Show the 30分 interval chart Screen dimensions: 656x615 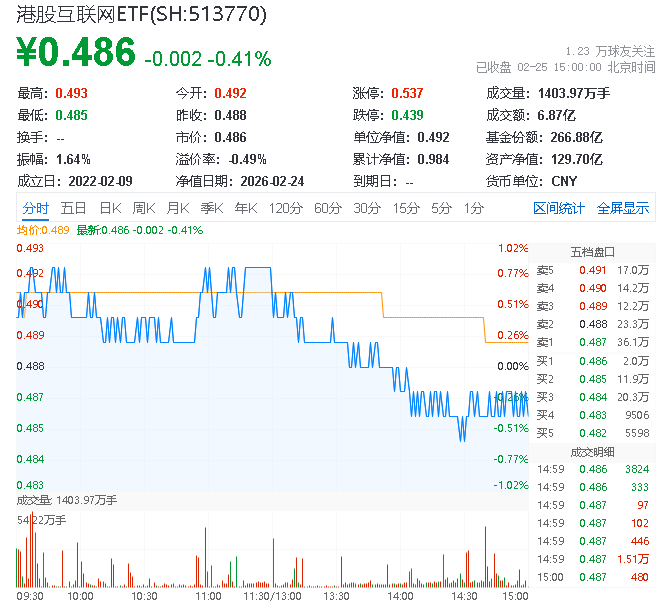point(367,208)
